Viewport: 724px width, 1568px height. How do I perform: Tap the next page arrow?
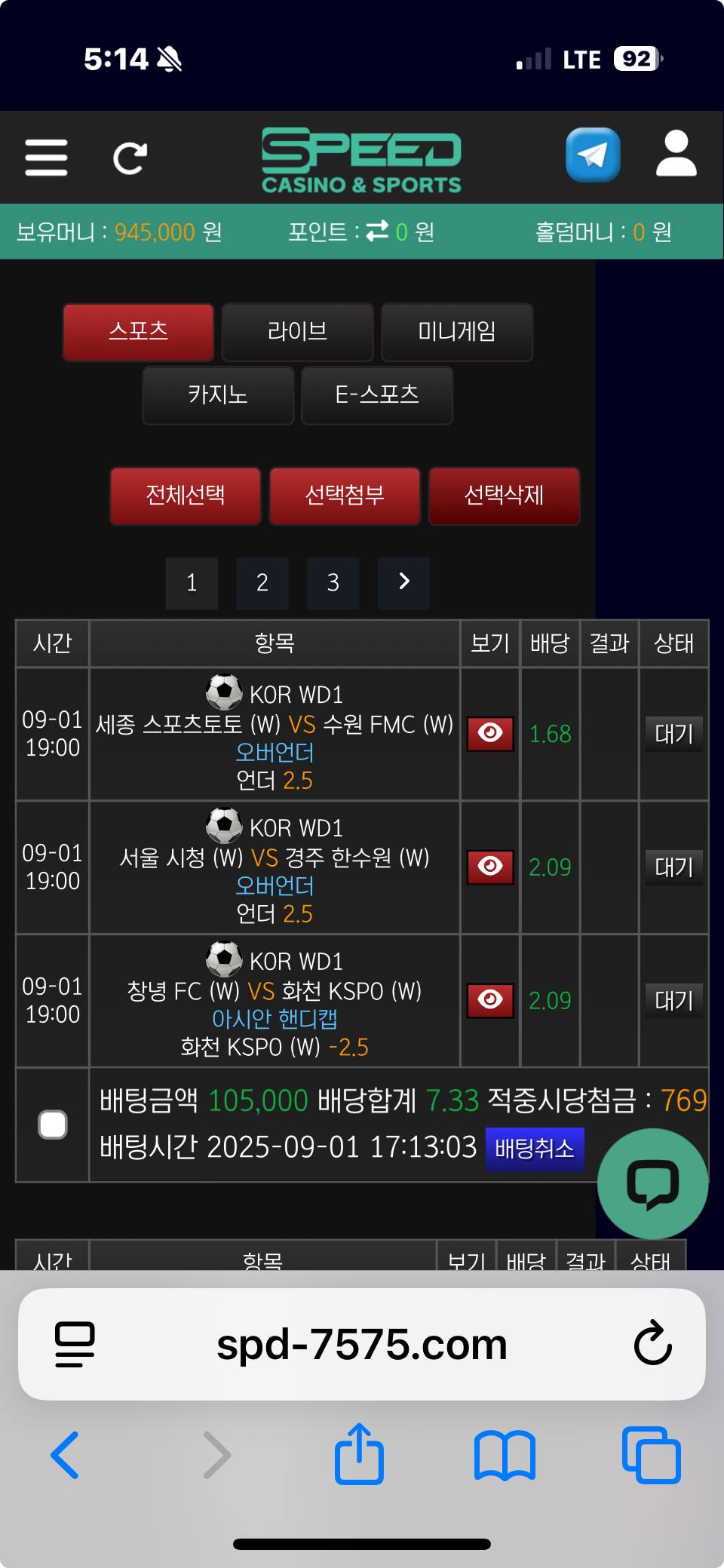[x=403, y=583]
